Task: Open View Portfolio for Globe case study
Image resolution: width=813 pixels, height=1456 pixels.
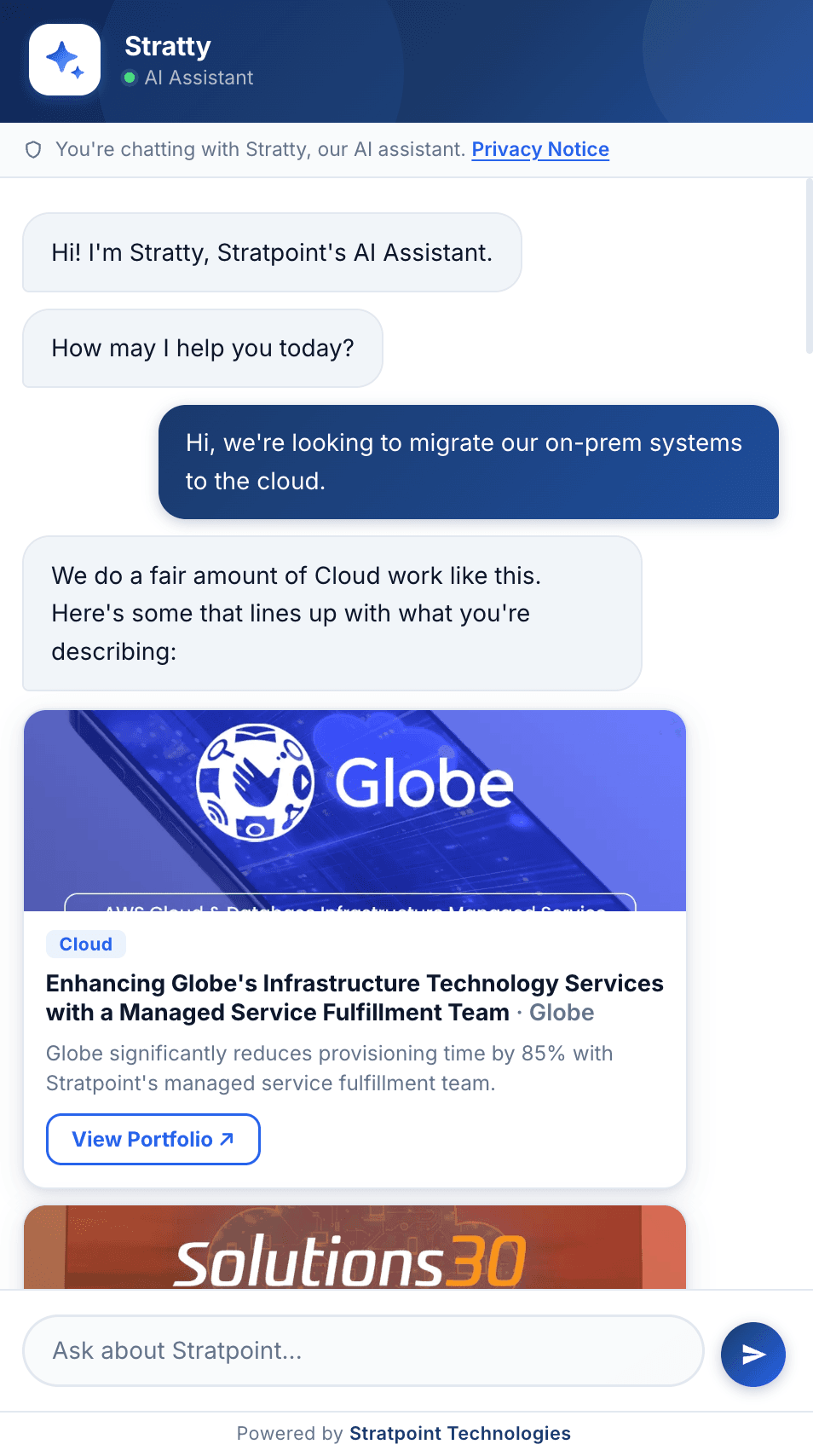Action: (x=153, y=1139)
